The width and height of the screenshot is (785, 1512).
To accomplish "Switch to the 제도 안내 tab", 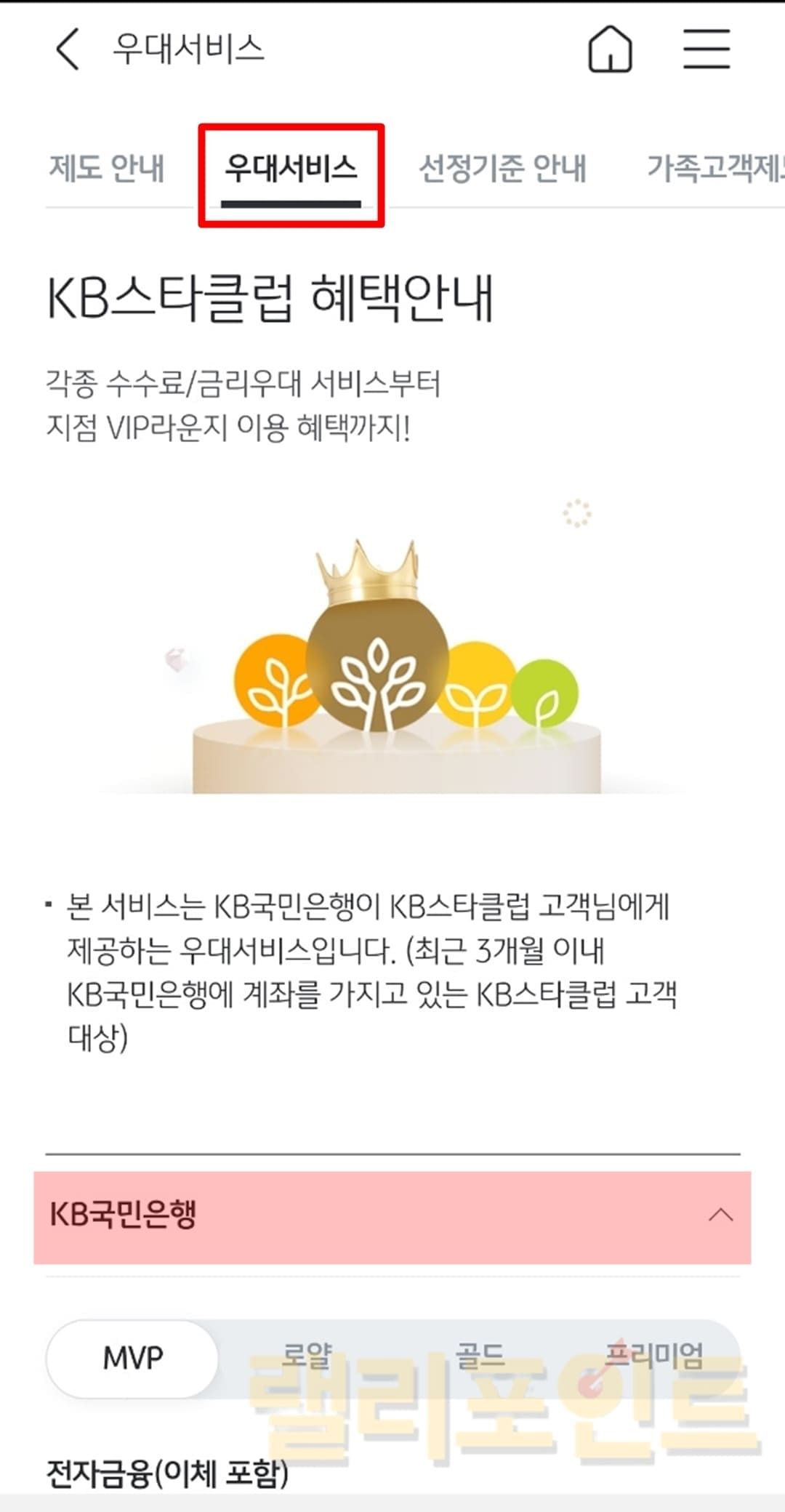I will click(x=107, y=169).
